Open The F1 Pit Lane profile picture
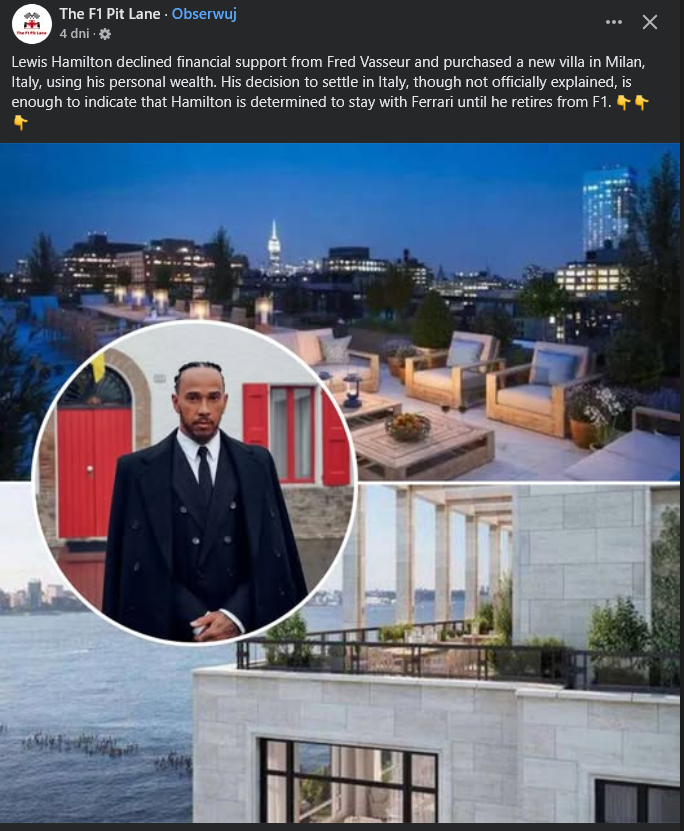684x831 pixels. (x=31, y=23)
